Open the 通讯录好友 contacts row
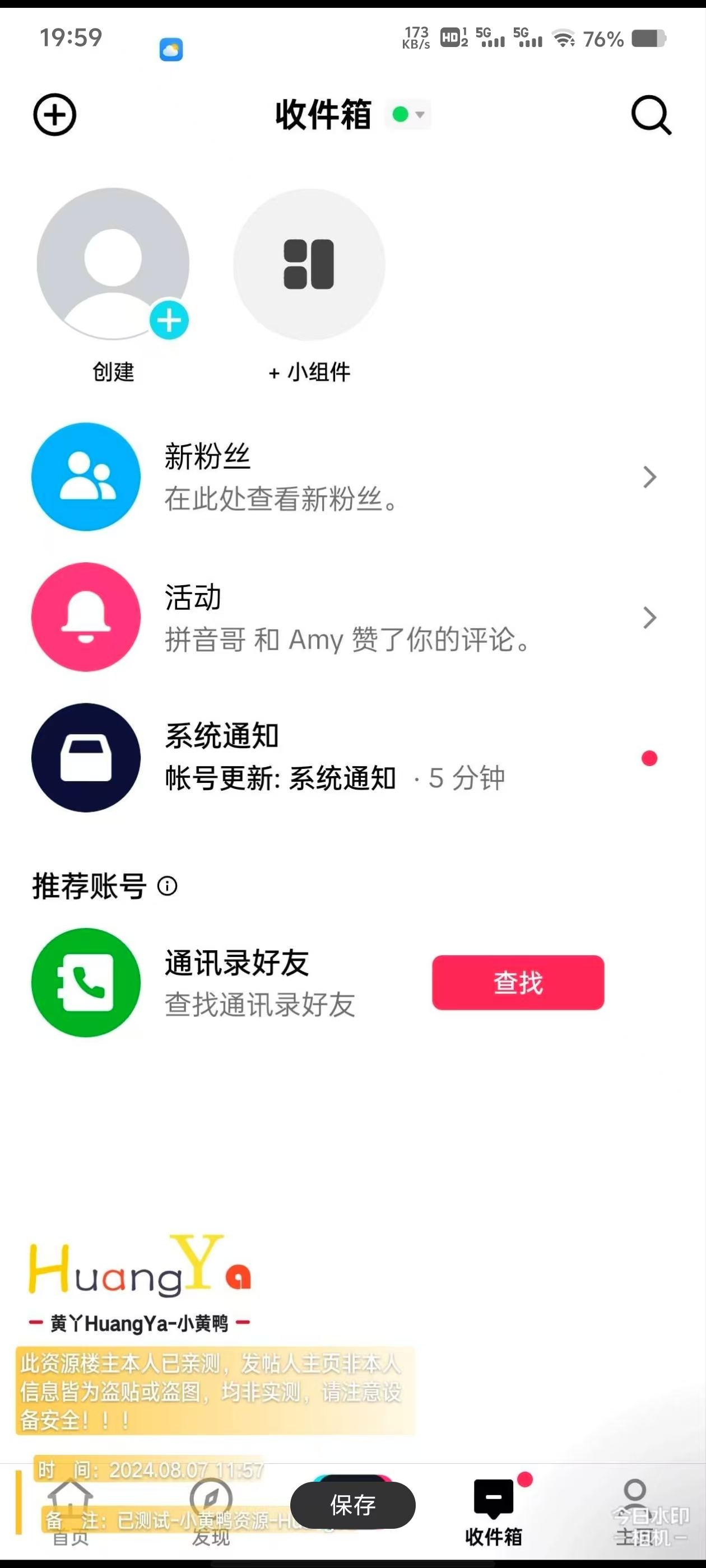The width and height of the screenshot is (706, 1568). tap(244, 982)
